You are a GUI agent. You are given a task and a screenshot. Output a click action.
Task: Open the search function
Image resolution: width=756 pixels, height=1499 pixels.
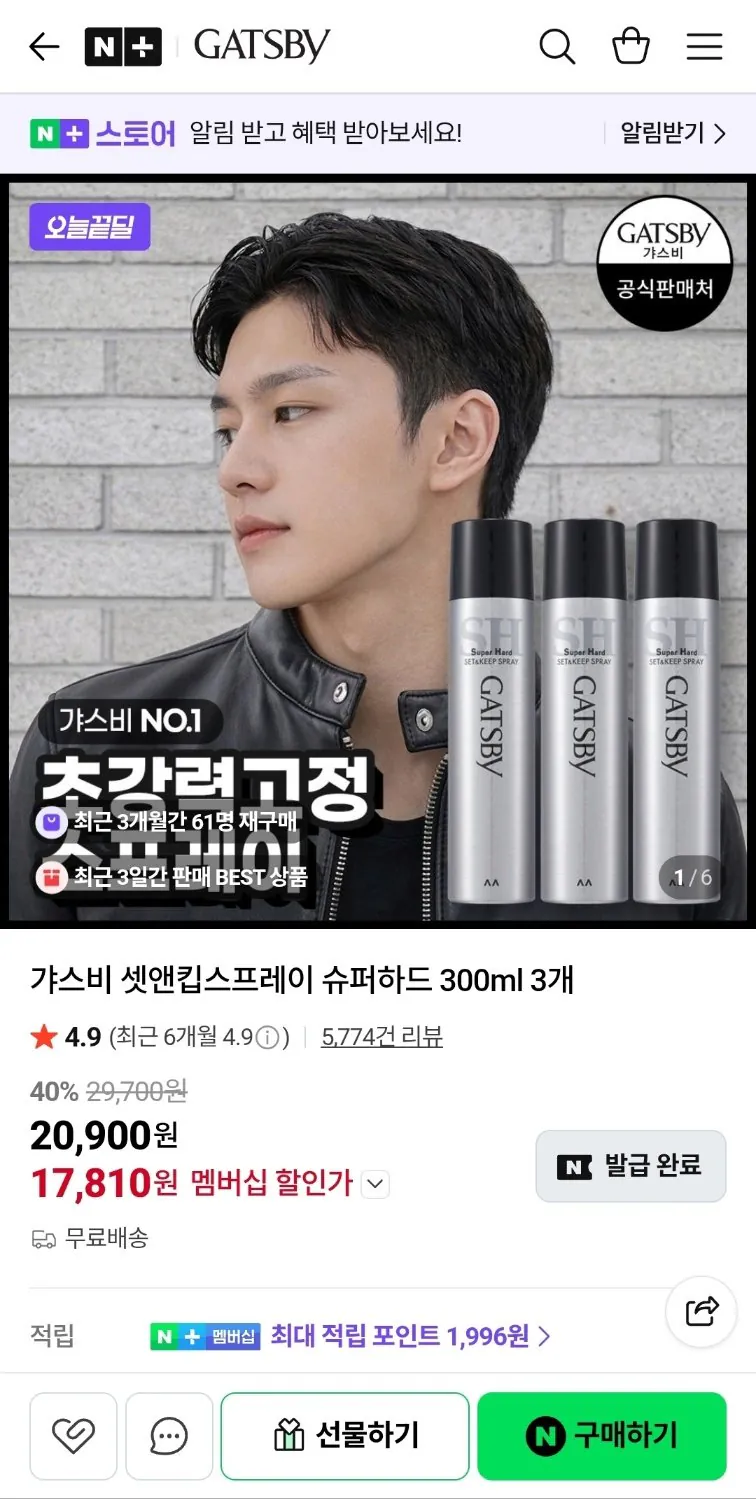557,46
